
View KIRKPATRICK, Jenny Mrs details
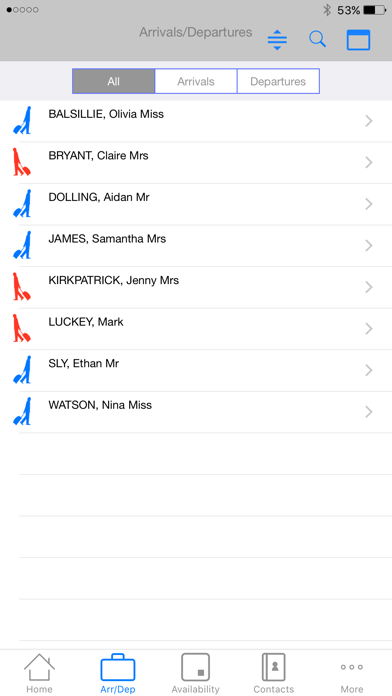tap(196, 288)
